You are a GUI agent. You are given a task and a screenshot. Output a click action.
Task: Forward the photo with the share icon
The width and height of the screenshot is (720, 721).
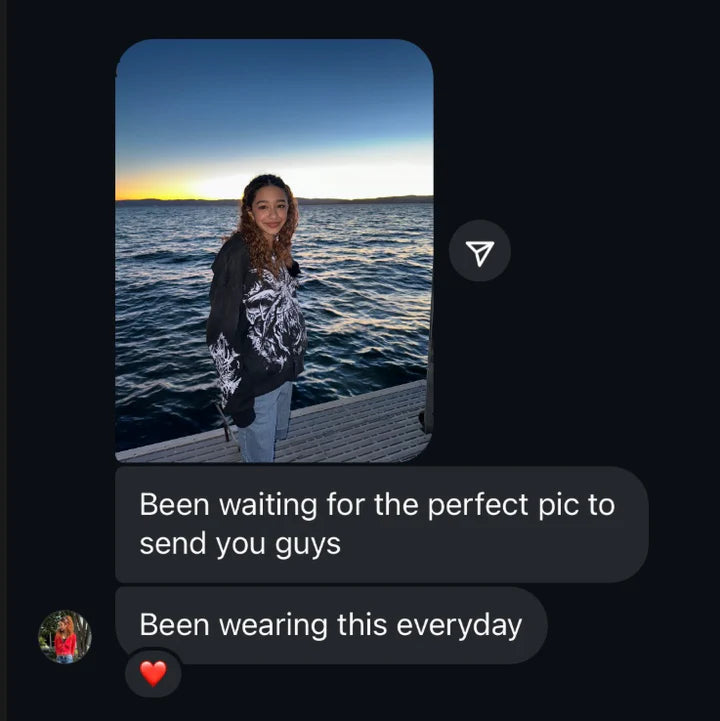tap(480, 251)
